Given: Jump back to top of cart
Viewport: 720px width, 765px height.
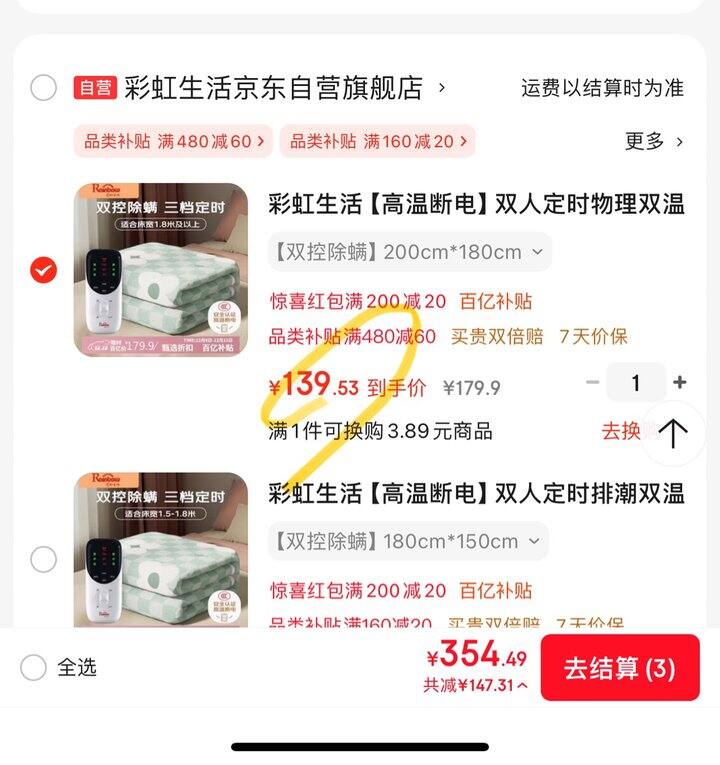Looking at the screenshot, I should tap(674, 433).
